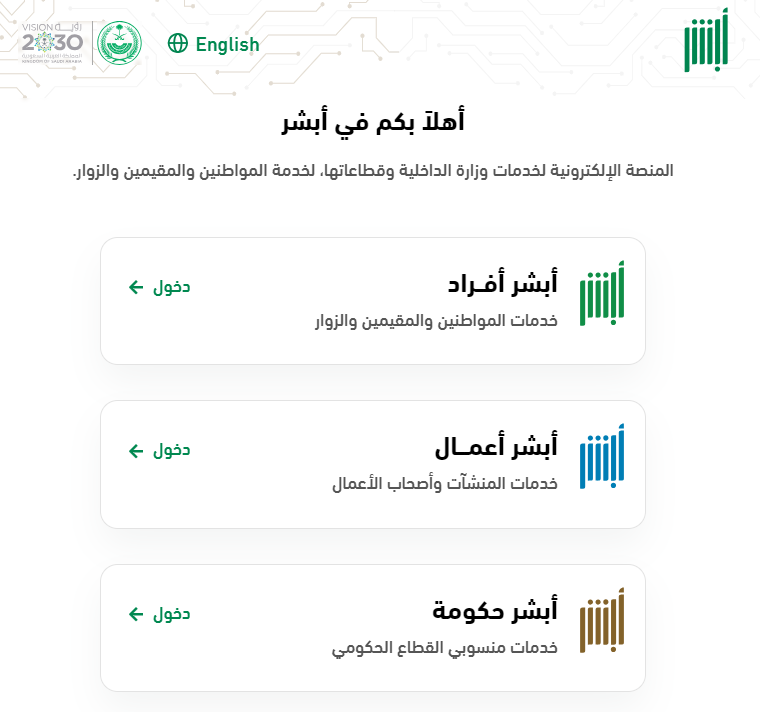Open the أبشر حكومة card
Viewport: 760px width, 712px height.
(x=372, y=627)
